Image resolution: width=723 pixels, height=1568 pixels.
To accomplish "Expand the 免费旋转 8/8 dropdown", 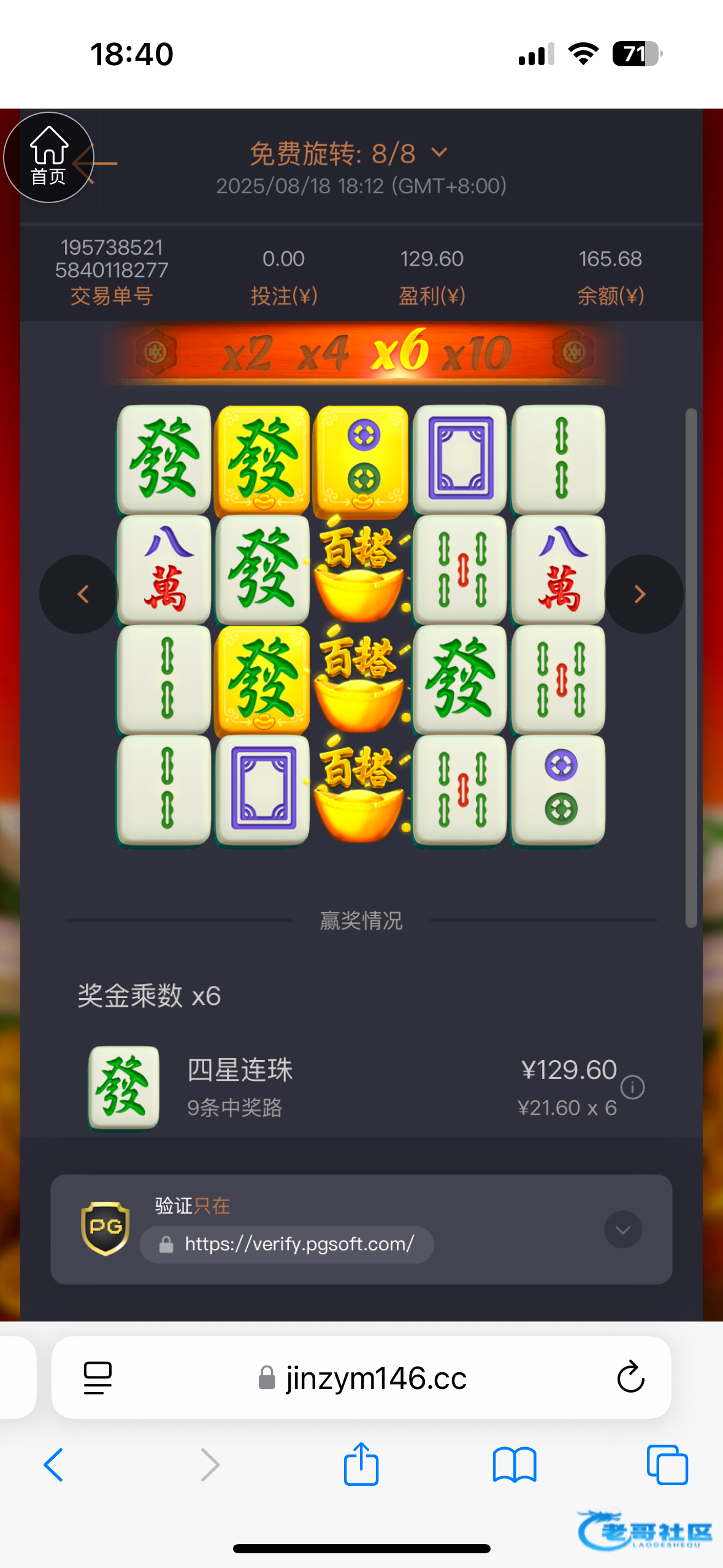I will 439,153.
